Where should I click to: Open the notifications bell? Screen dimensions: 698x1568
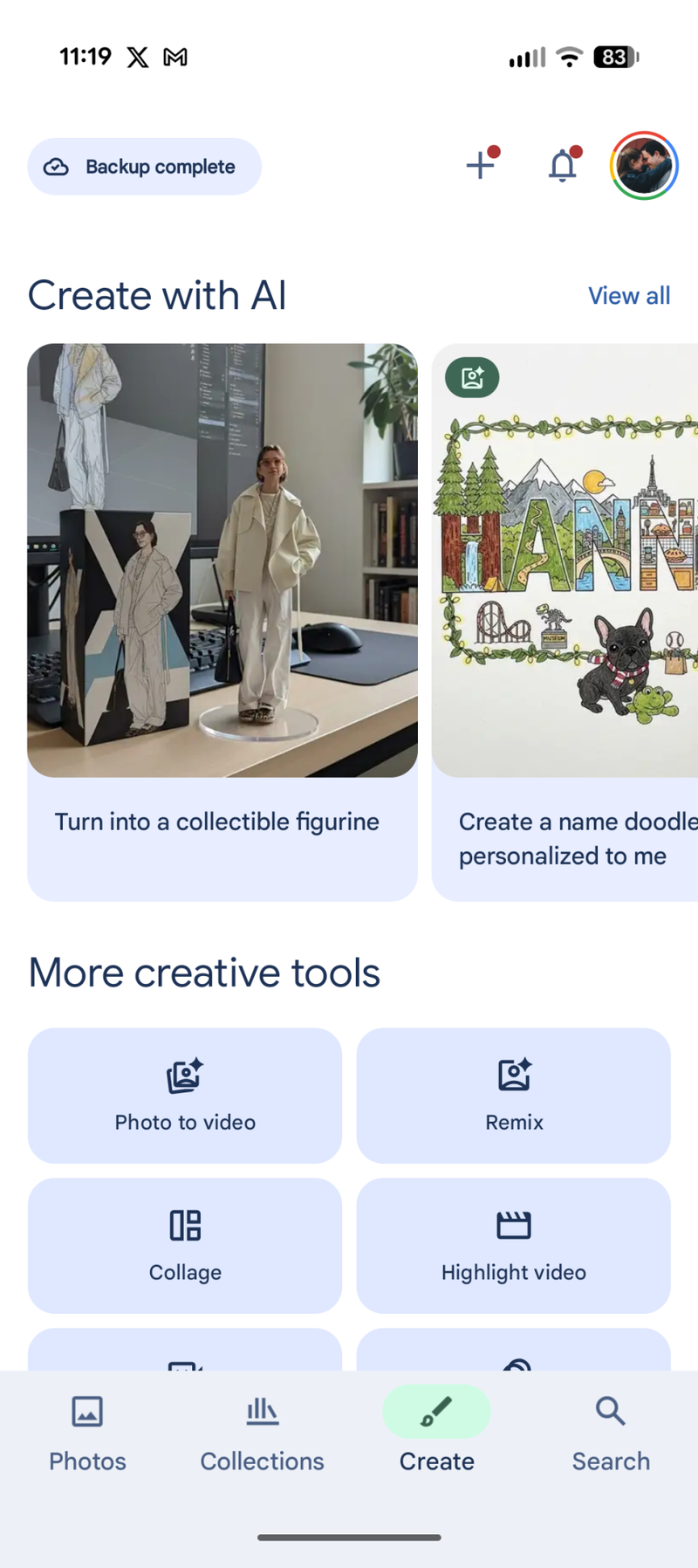tap(563, 165)
